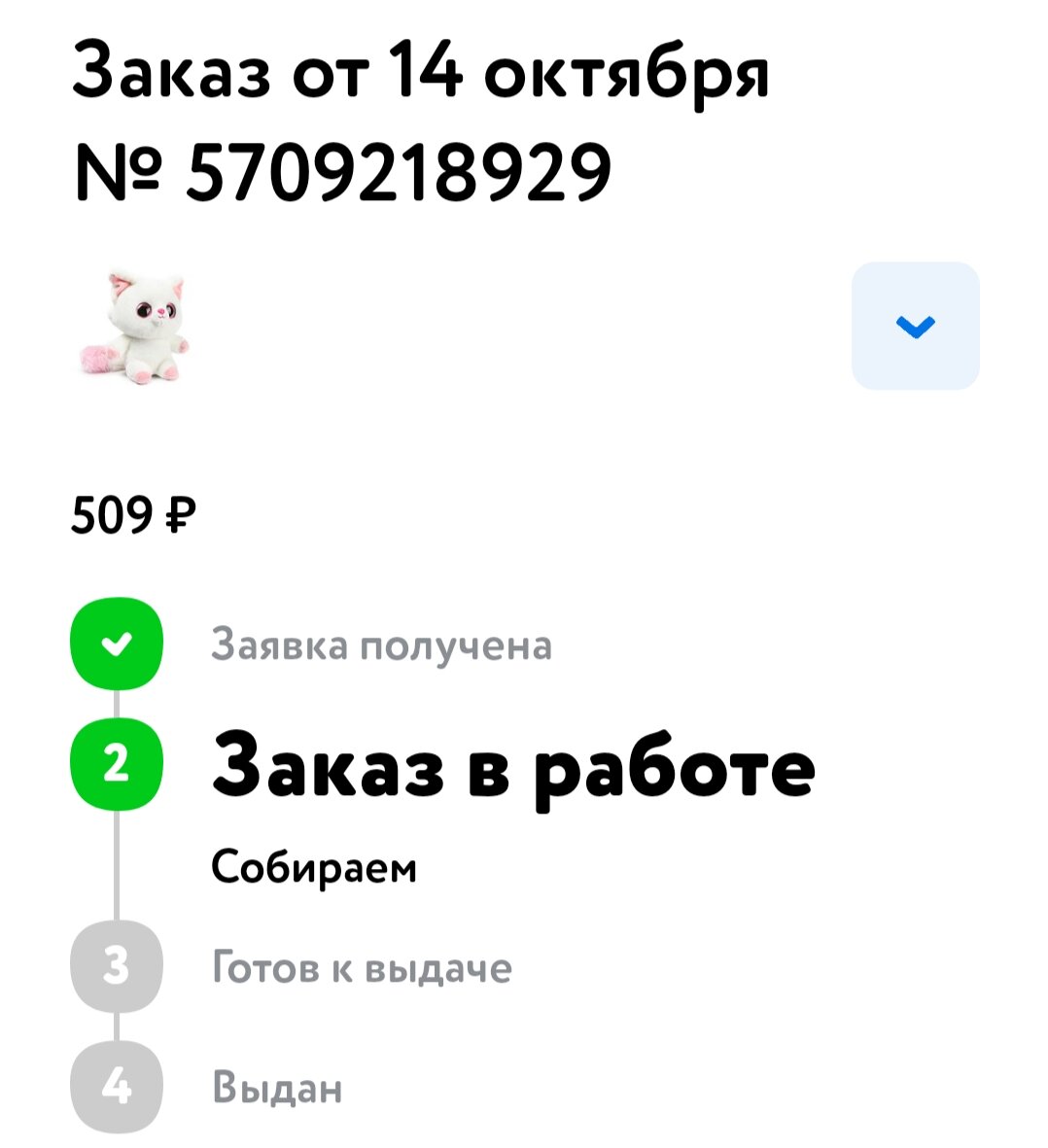1048x1148 pixels.
Task: Click the checkmark inside the first green circle
Action: [x=116, y=644]
